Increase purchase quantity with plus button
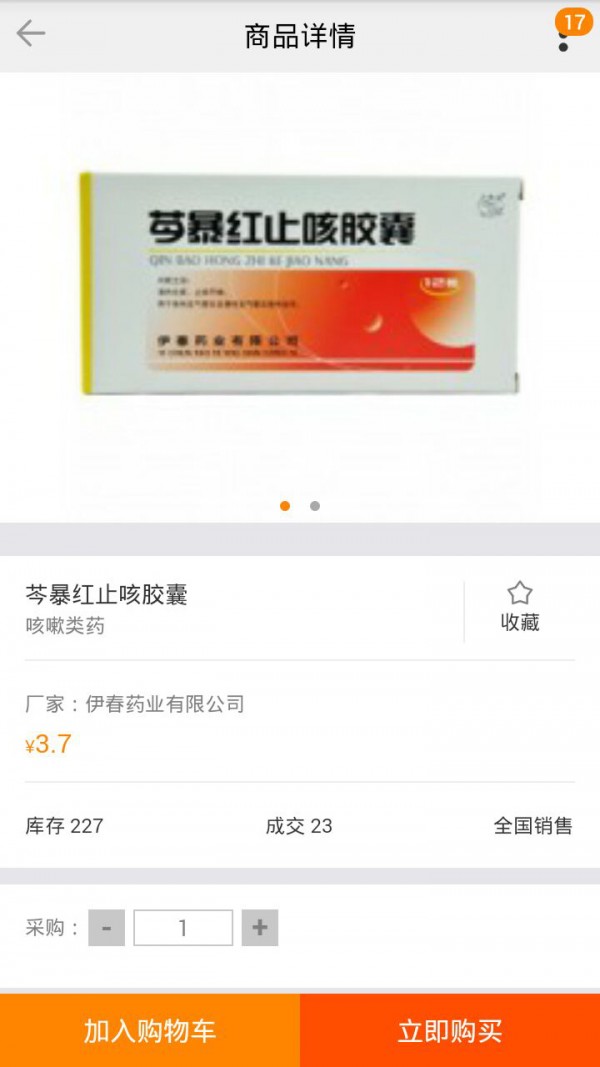This screenshot has height=1067, width=600. point(260,928)
